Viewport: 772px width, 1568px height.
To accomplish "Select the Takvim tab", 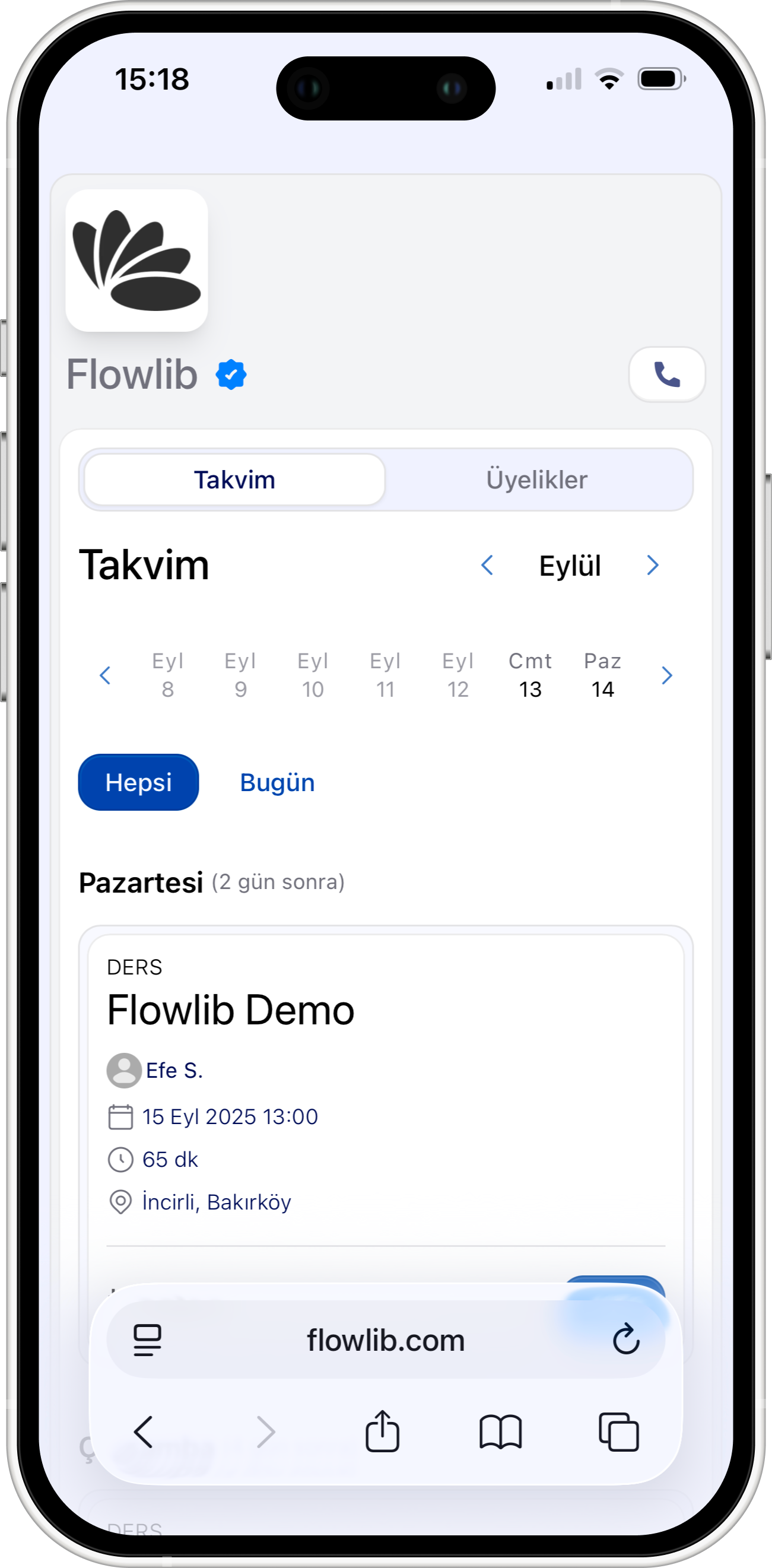I will point(234,480).
